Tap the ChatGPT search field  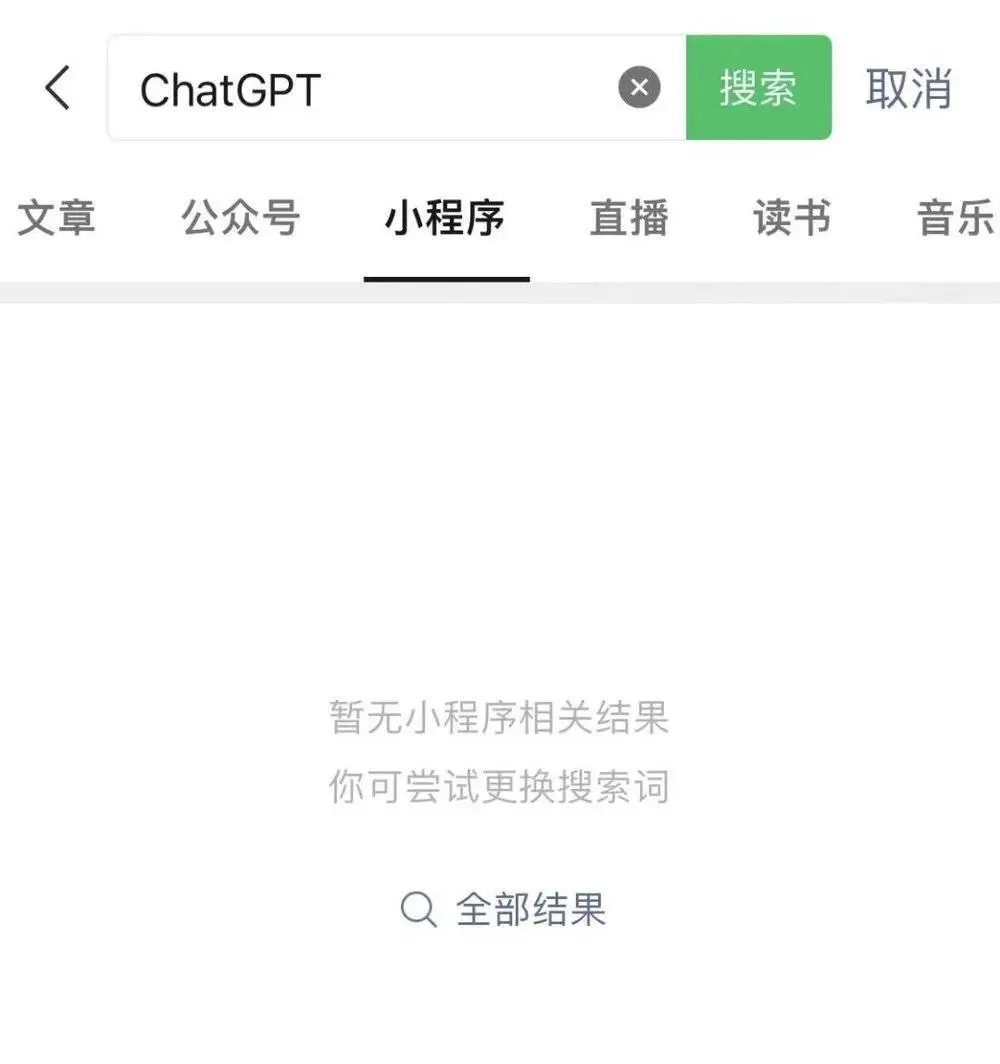(x=360, y=88)
